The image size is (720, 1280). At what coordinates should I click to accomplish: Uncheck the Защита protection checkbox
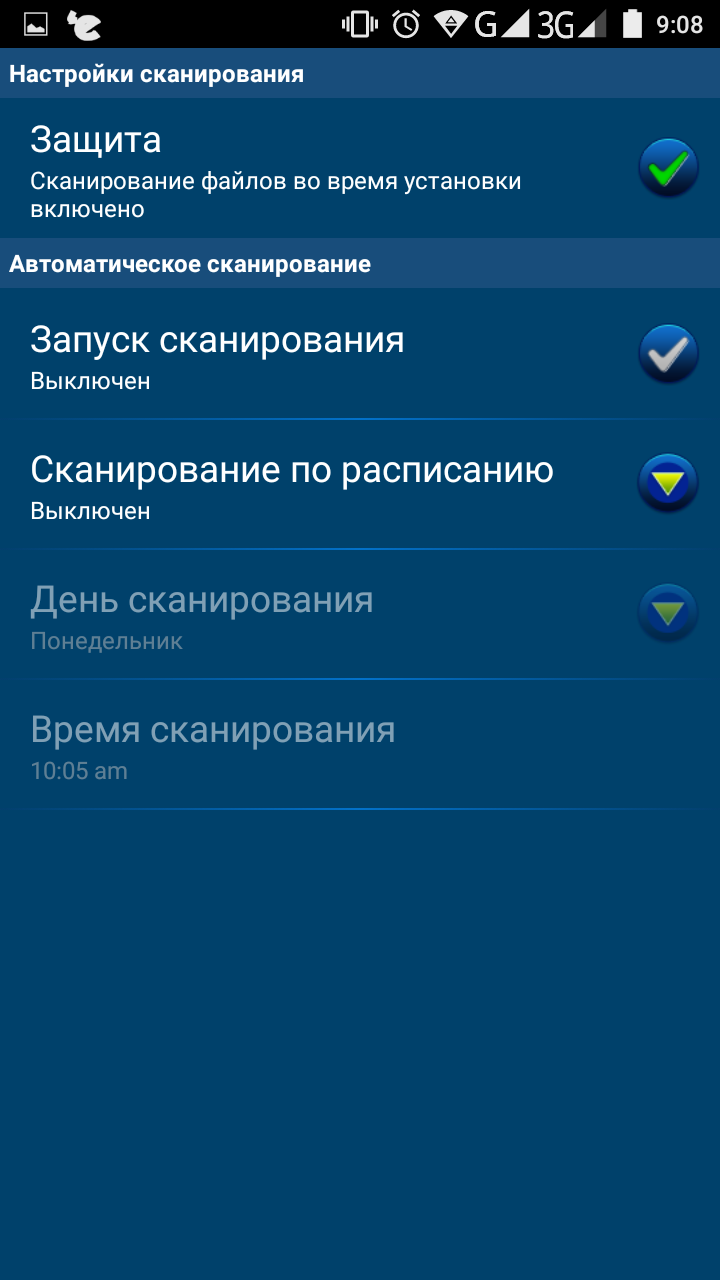(668, 168)
